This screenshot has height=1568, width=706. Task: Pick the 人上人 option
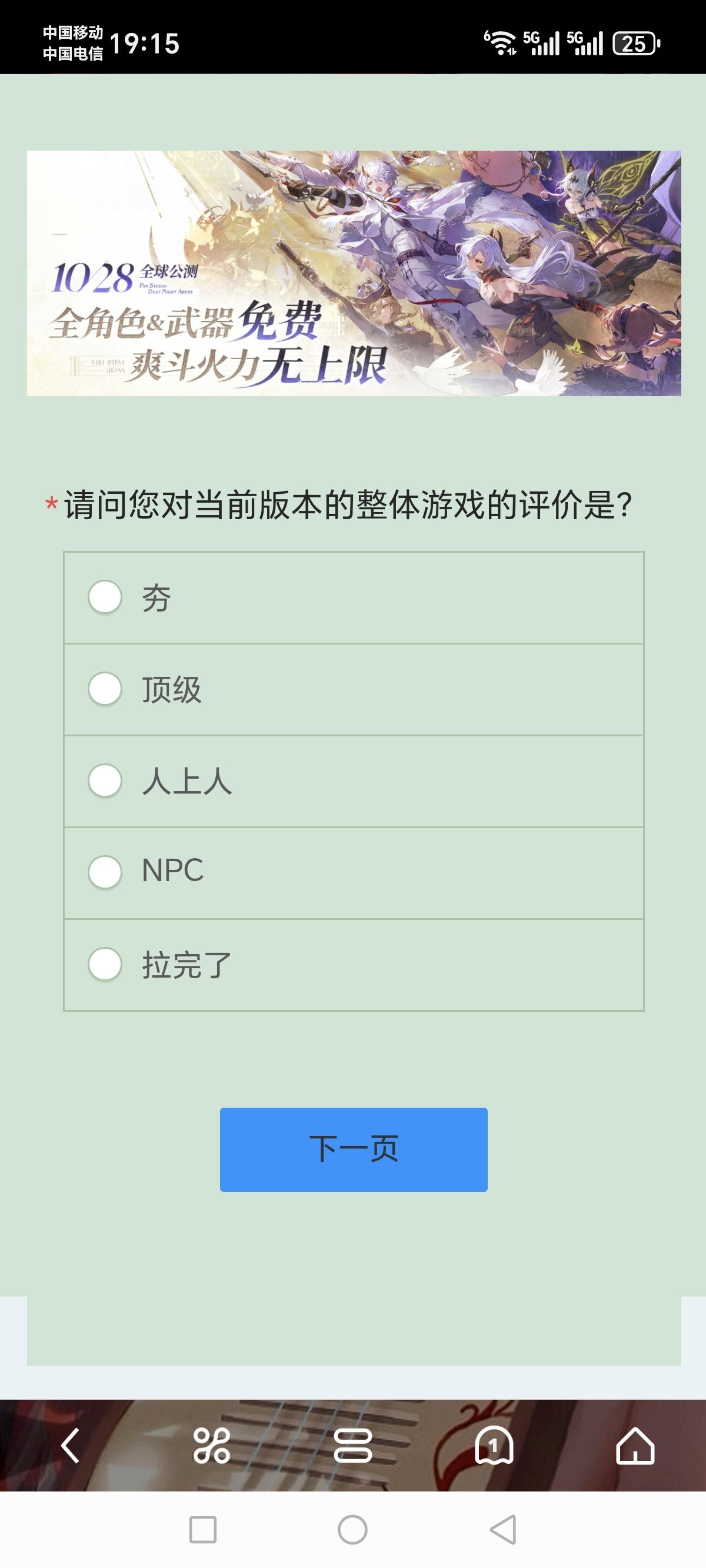pyautogui.click(x=105, y=781)
